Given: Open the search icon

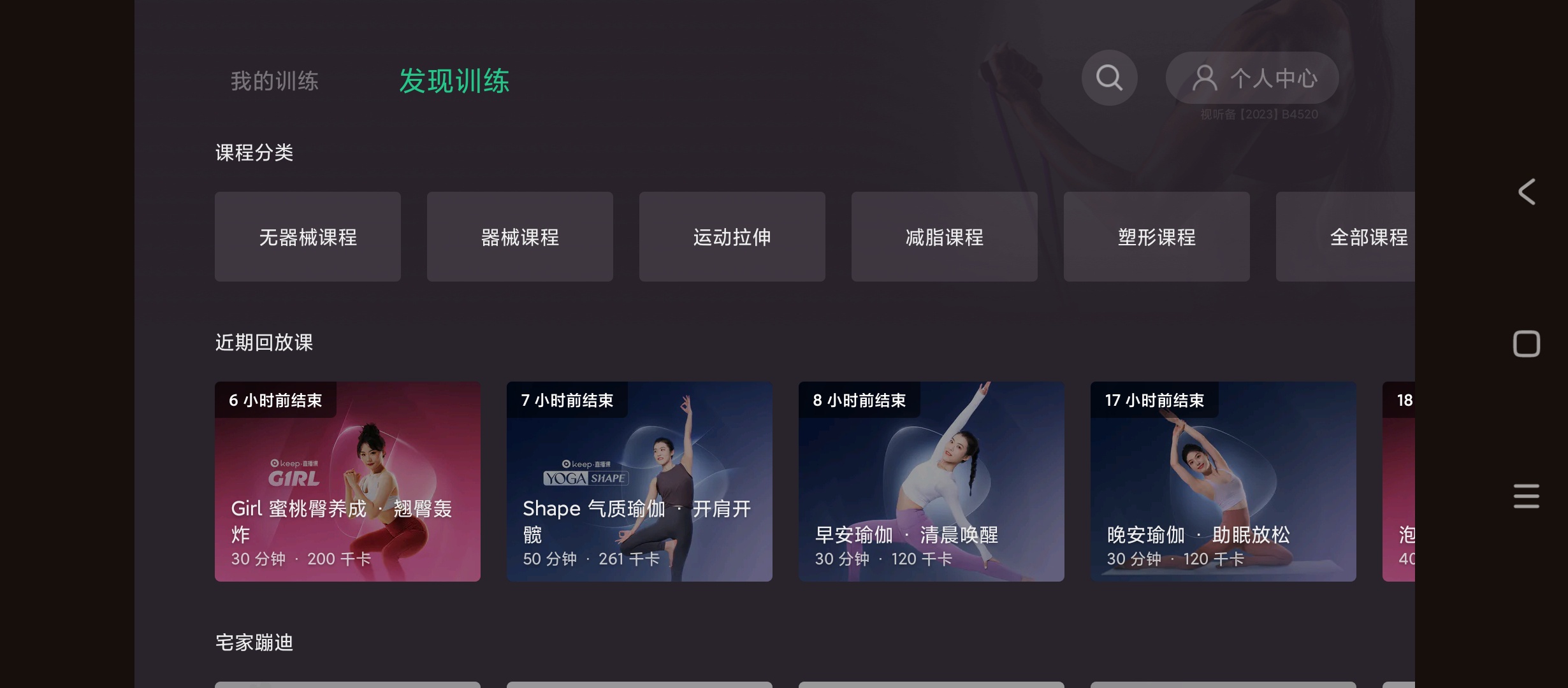Looking at the screenshot, I should (x=1109, y=78).
